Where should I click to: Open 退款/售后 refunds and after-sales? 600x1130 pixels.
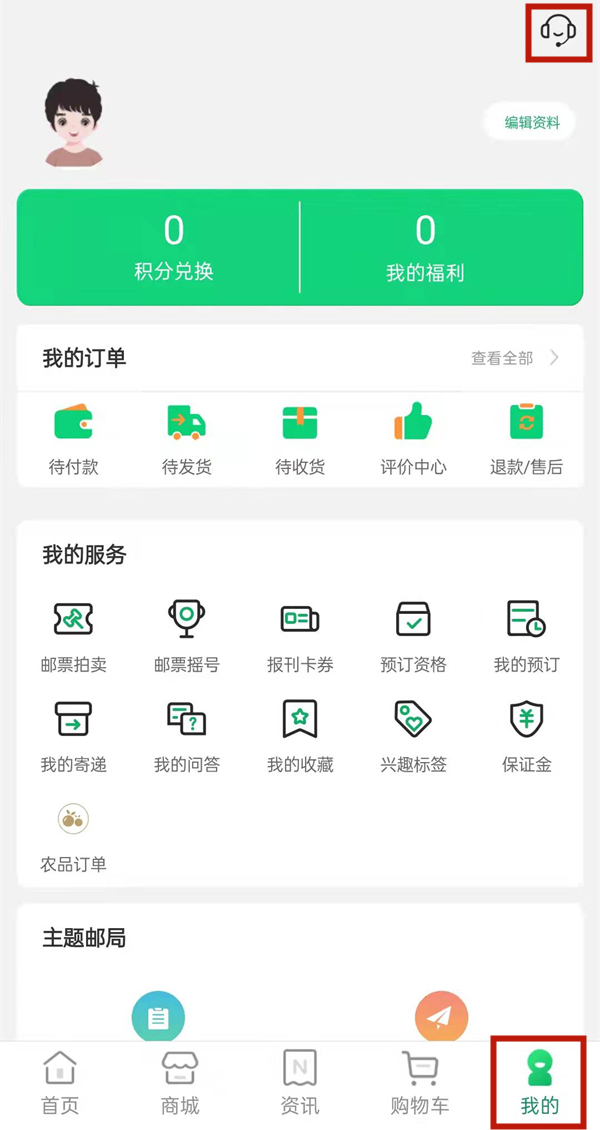pos(526,439)
